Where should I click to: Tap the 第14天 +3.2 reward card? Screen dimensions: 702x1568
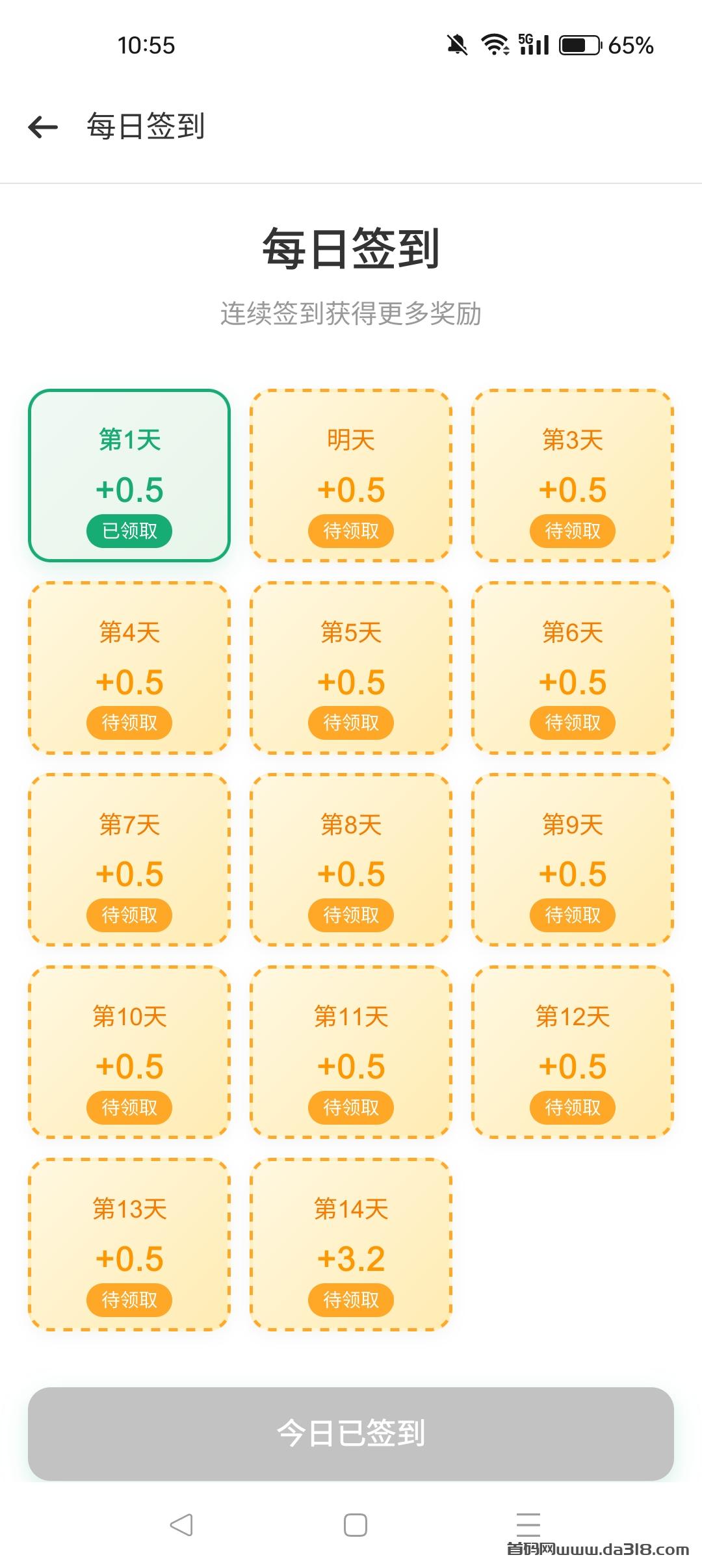pos(351,1244)
